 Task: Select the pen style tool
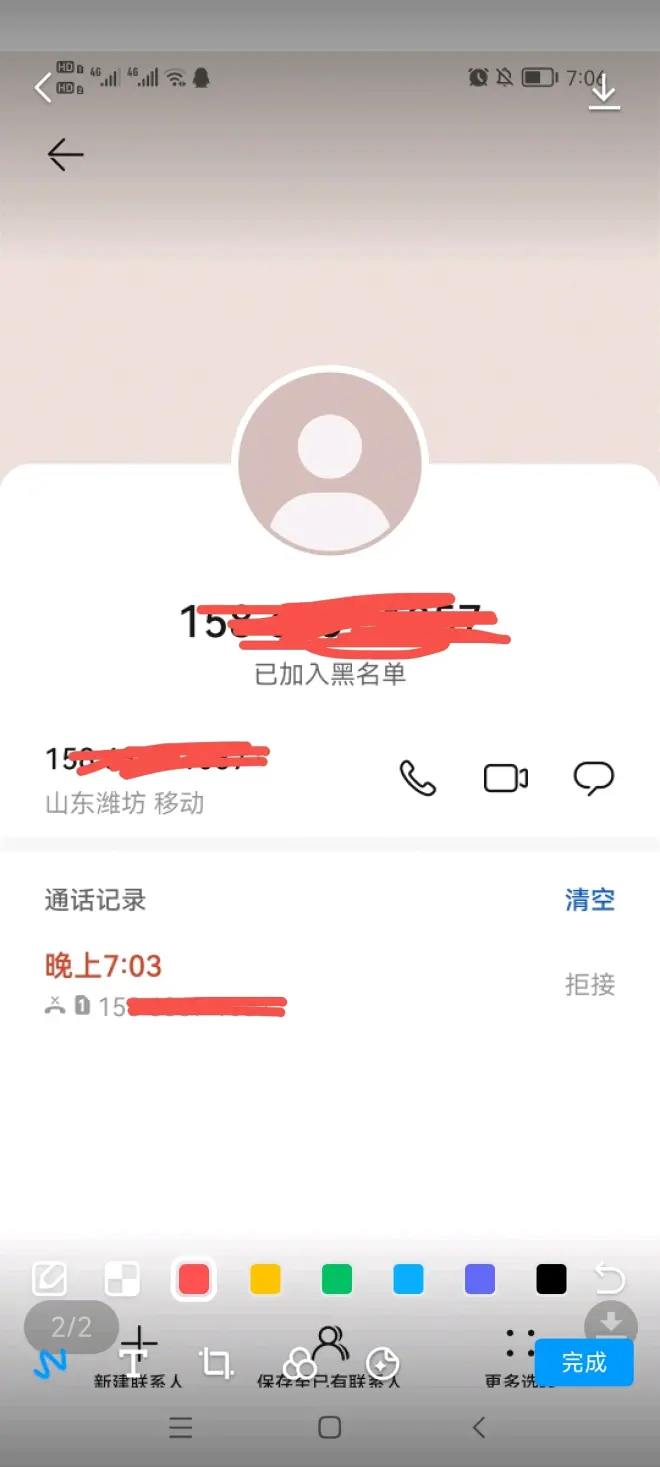click(x=49, y=1278)
